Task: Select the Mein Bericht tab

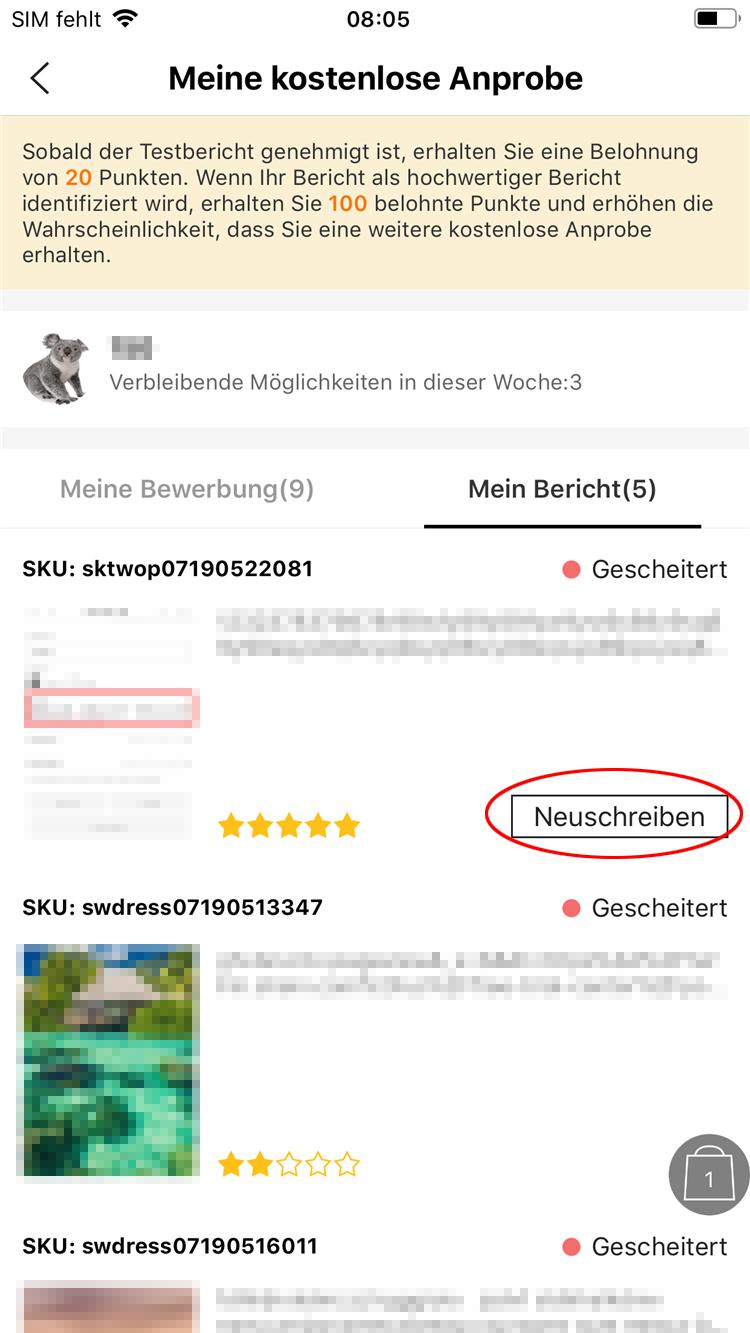Action: (562, 489)
